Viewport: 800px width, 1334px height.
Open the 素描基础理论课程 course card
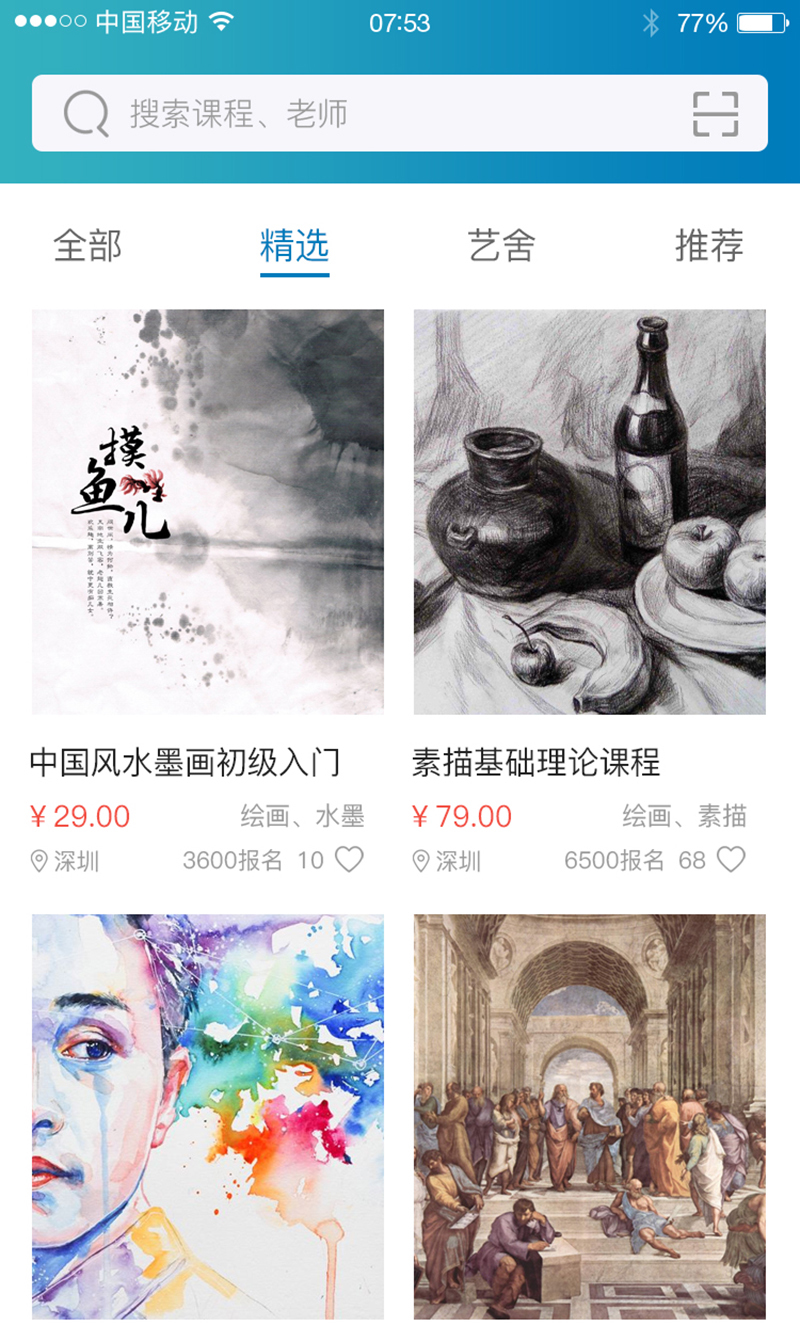click(x=590, y=512)
